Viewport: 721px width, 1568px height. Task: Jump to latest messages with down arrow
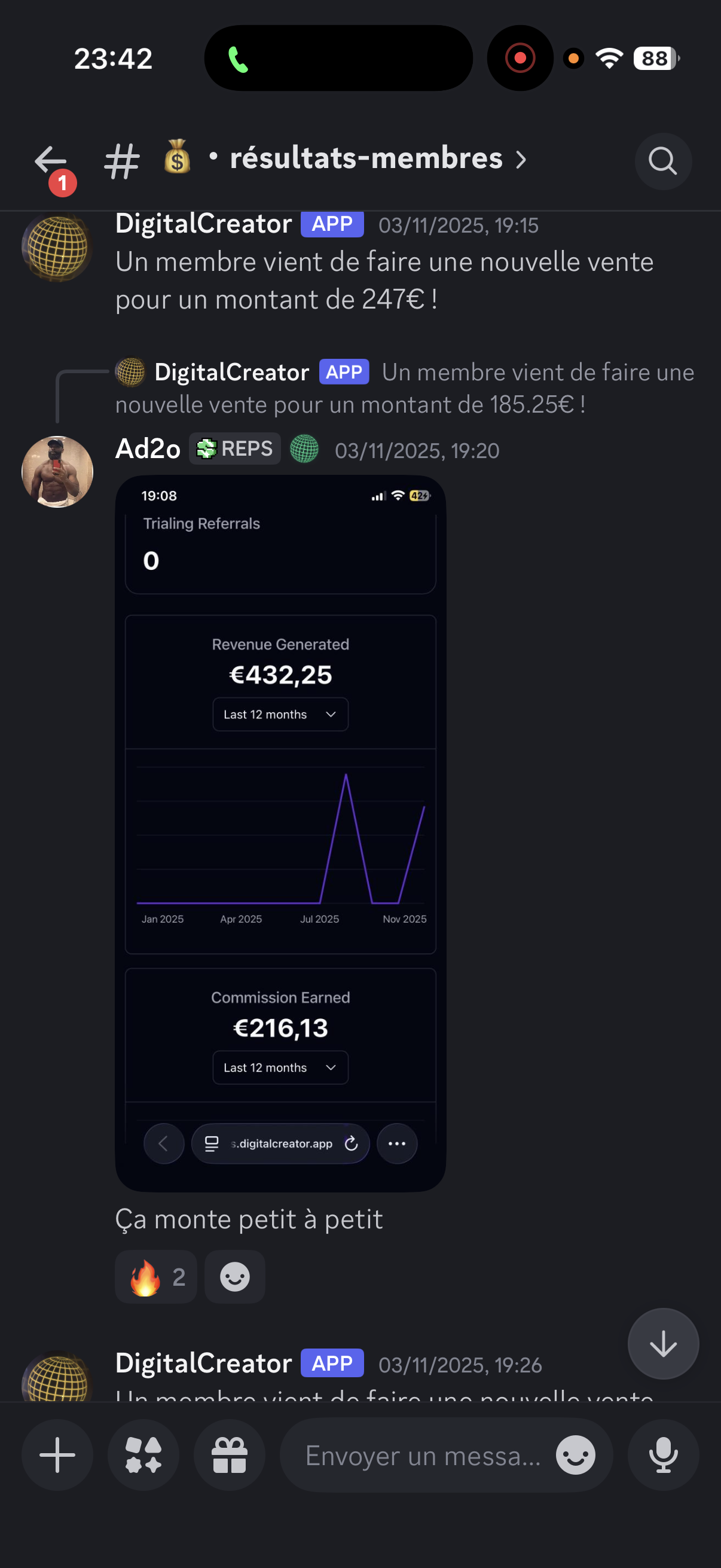tap(662, 1343)
